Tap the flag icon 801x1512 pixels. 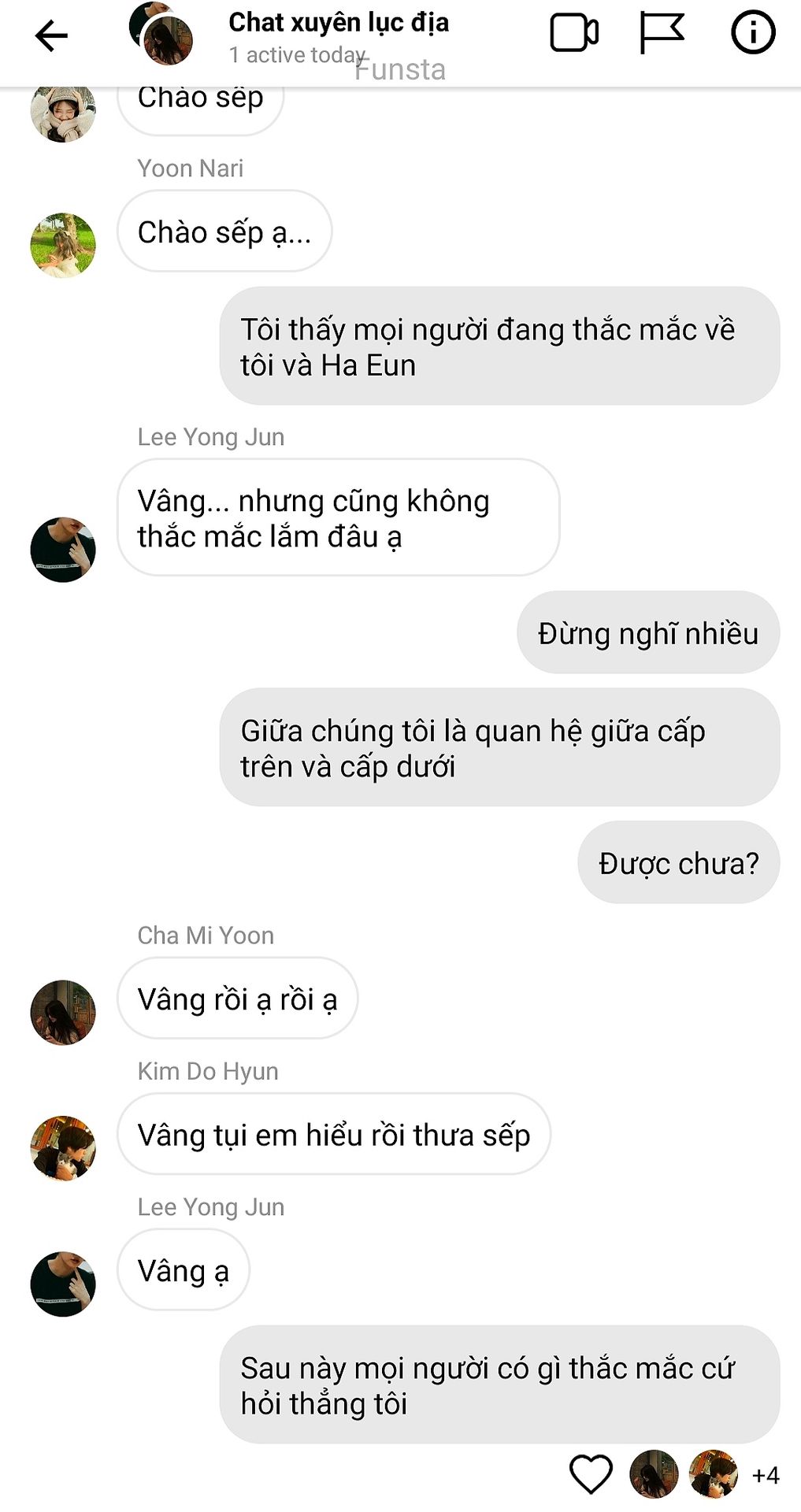[662, 33]
